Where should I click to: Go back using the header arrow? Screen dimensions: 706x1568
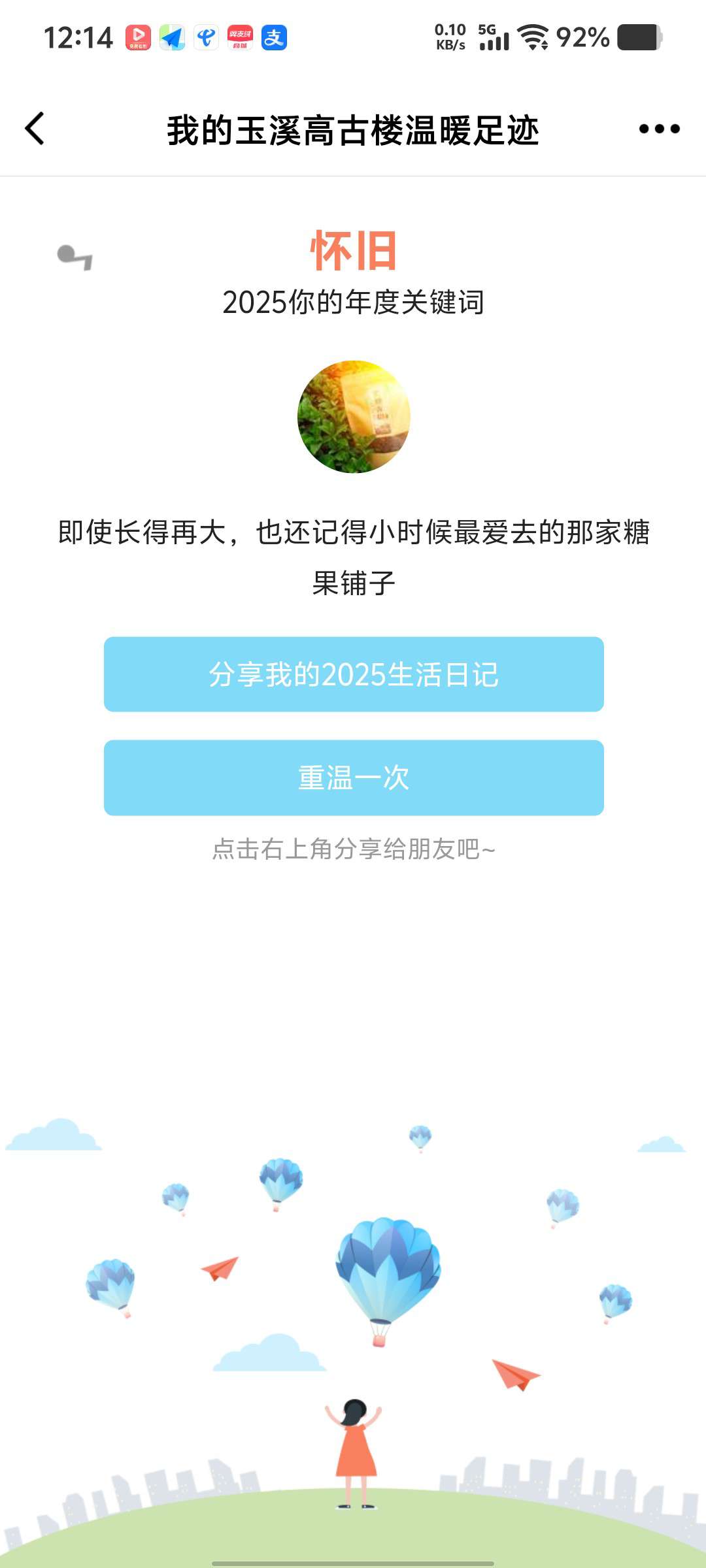[35, 129]
